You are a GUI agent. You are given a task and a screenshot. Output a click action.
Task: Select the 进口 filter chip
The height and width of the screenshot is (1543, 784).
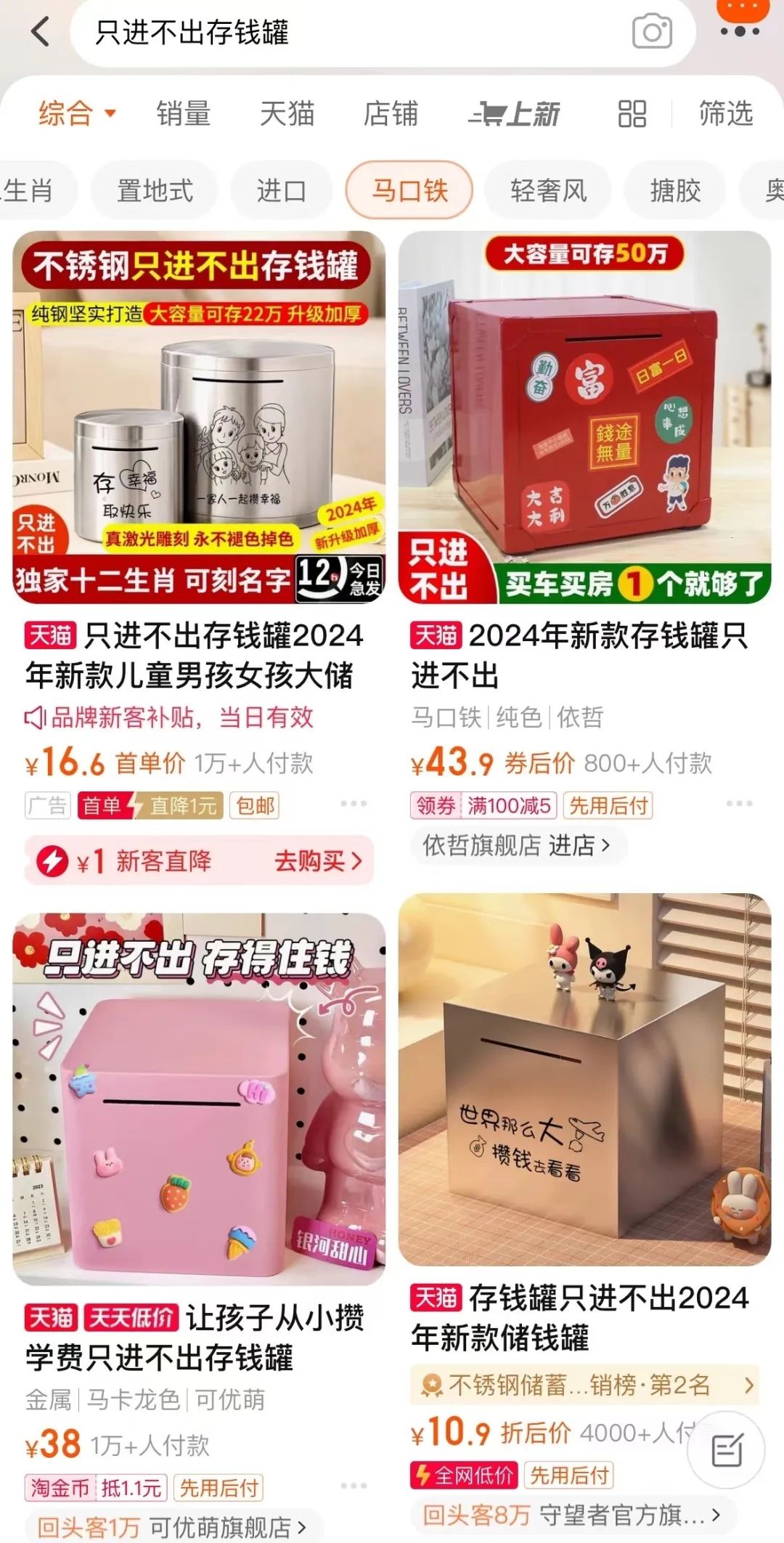(281, 190)
